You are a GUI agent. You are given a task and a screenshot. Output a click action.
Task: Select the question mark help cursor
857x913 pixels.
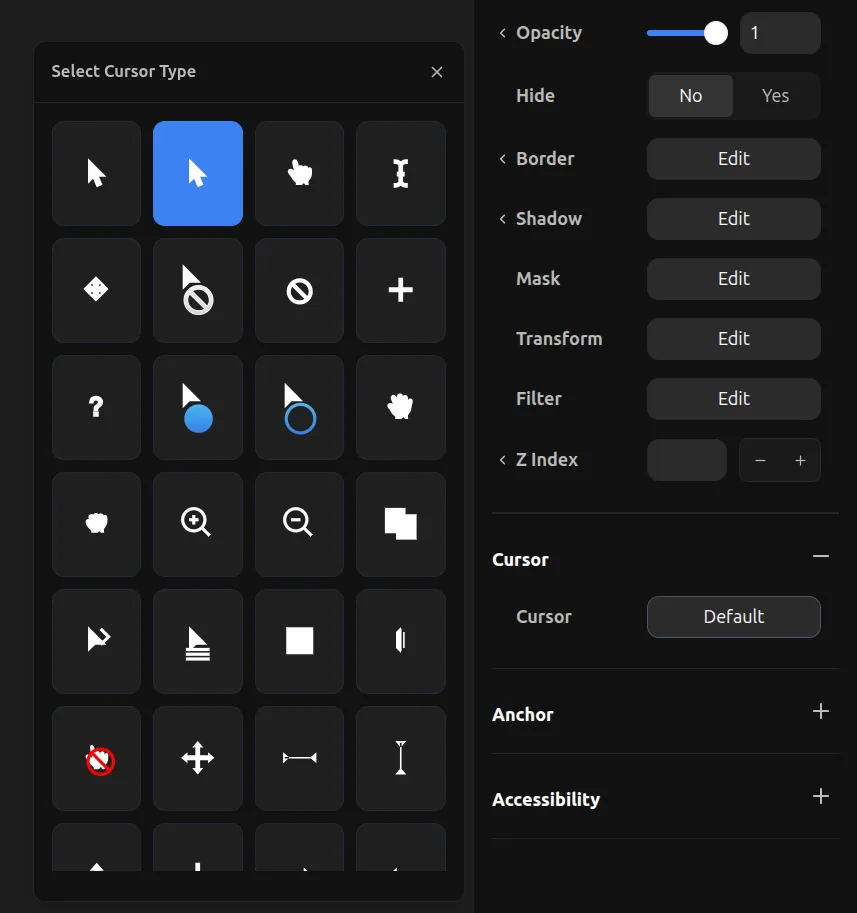(96, 407)
